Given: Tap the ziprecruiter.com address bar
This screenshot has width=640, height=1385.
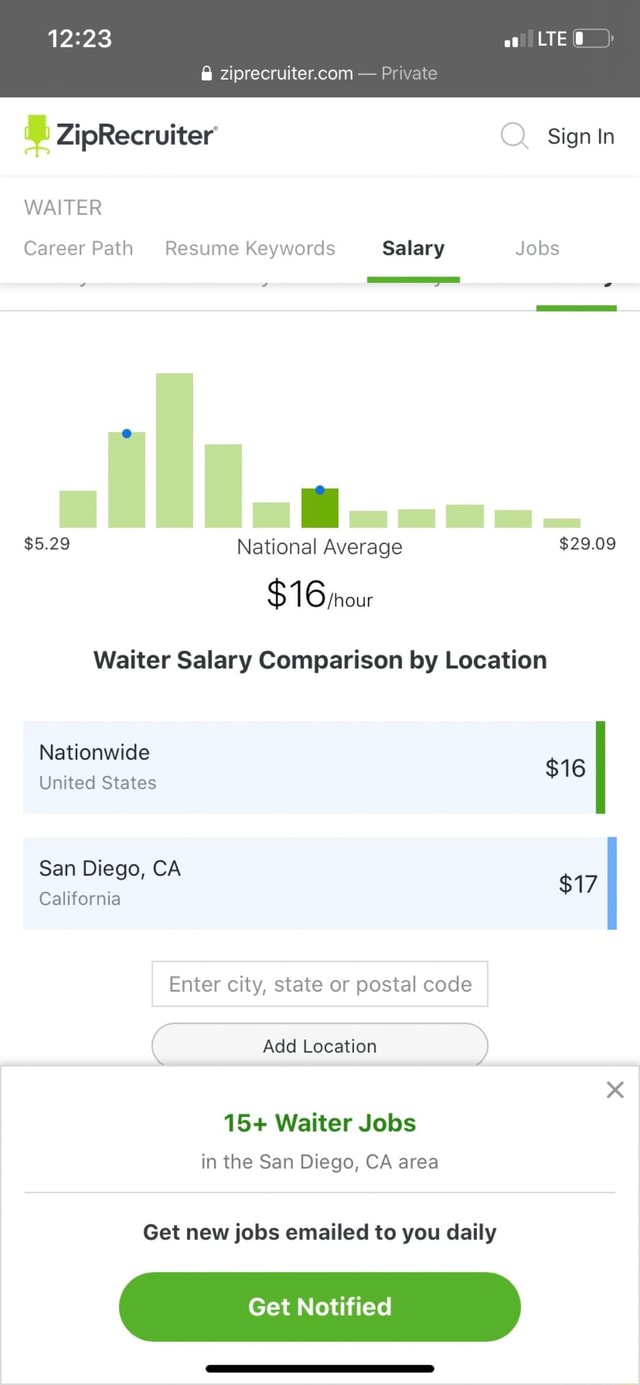Looking at the screenshot, I should pos(320,73).
